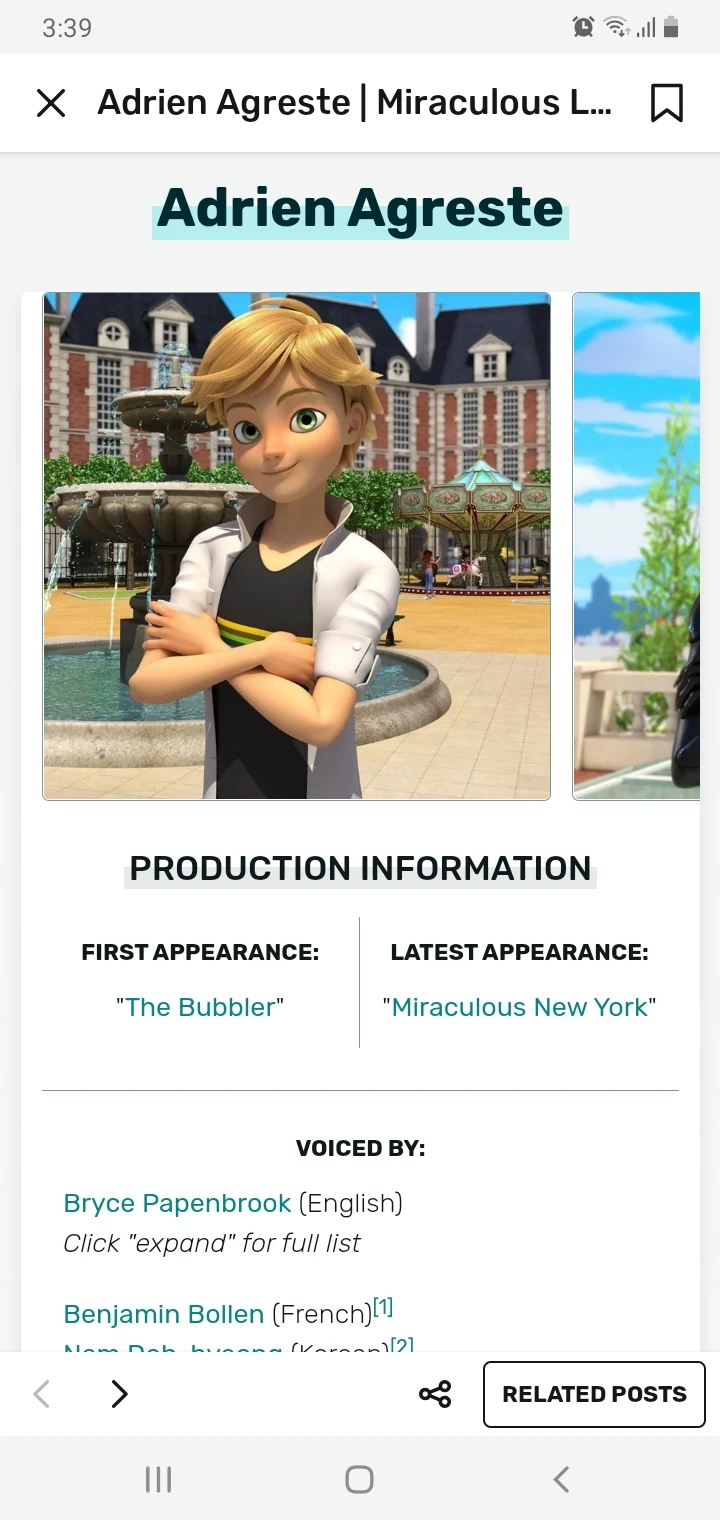View citation 1 next to French
The width and height of the screenshot is (720, 1520).
[x=383, y=1307]
